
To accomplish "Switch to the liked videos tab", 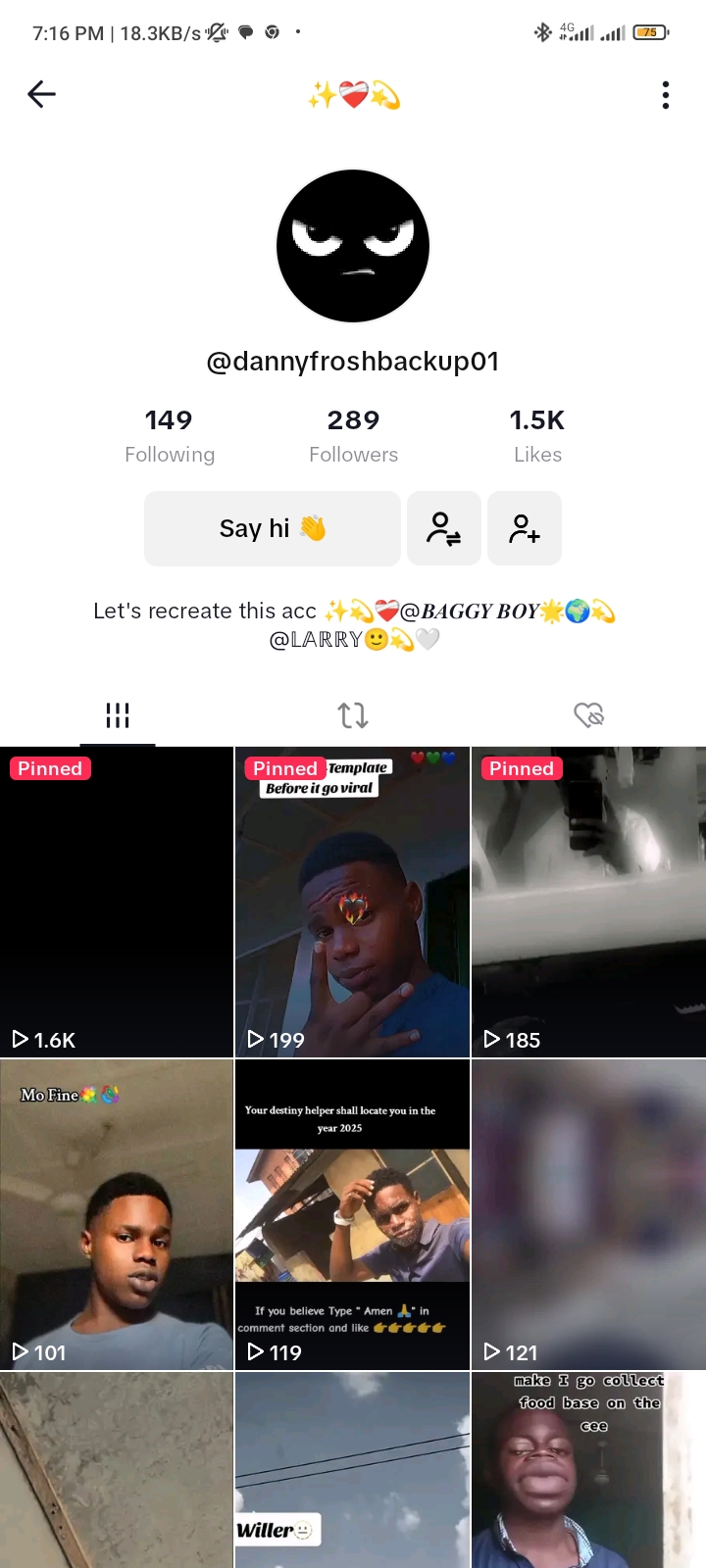I will (588, 715).
